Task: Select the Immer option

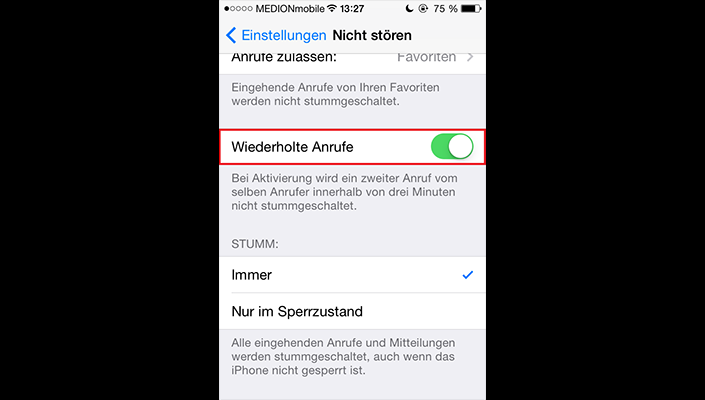Action: [352, 274]
